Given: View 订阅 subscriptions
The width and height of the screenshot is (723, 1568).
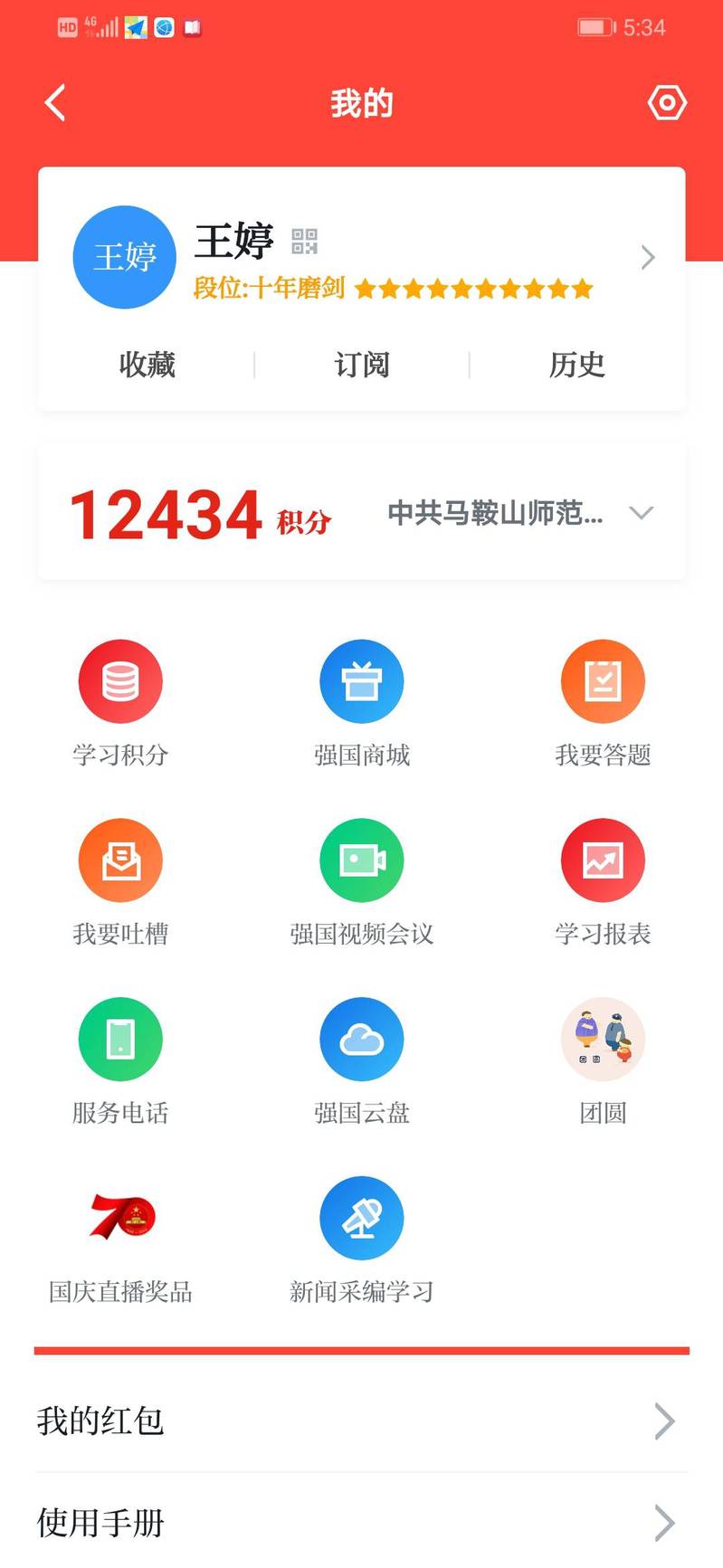Looking at the screenshot, I should point(362,365).
